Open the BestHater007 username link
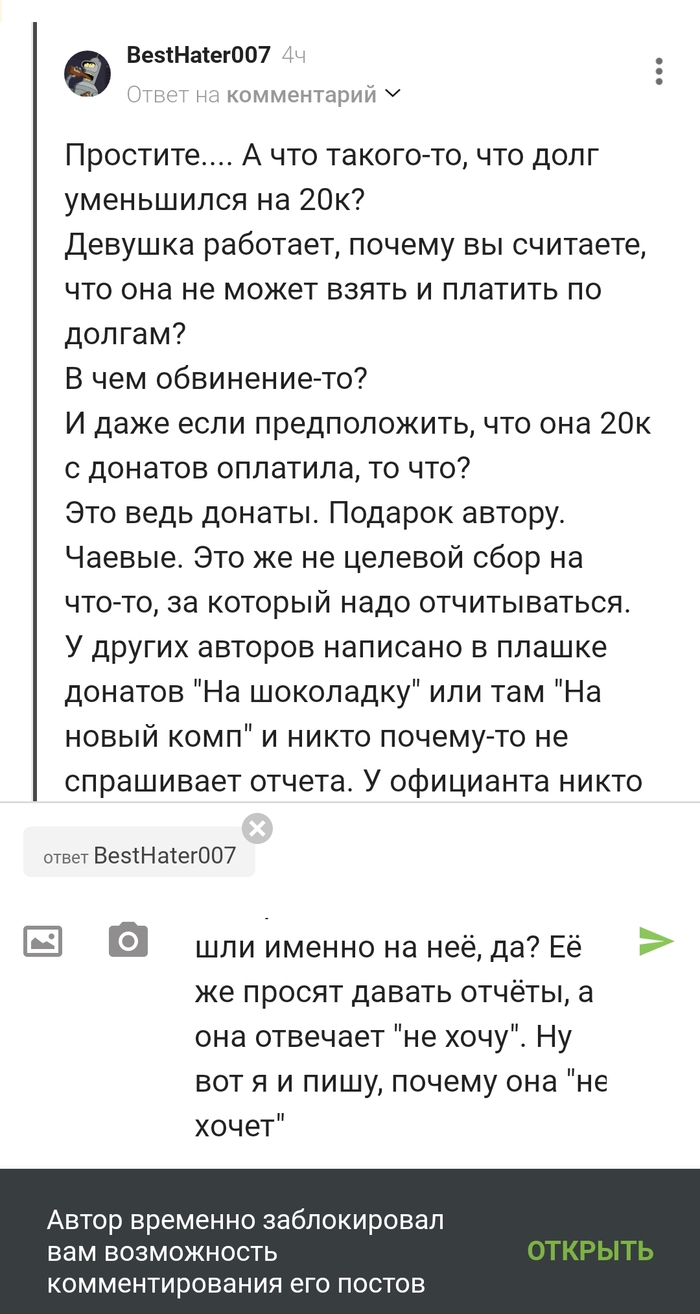Viewport: 700px width, 1314px height. [x=198, y=54]
